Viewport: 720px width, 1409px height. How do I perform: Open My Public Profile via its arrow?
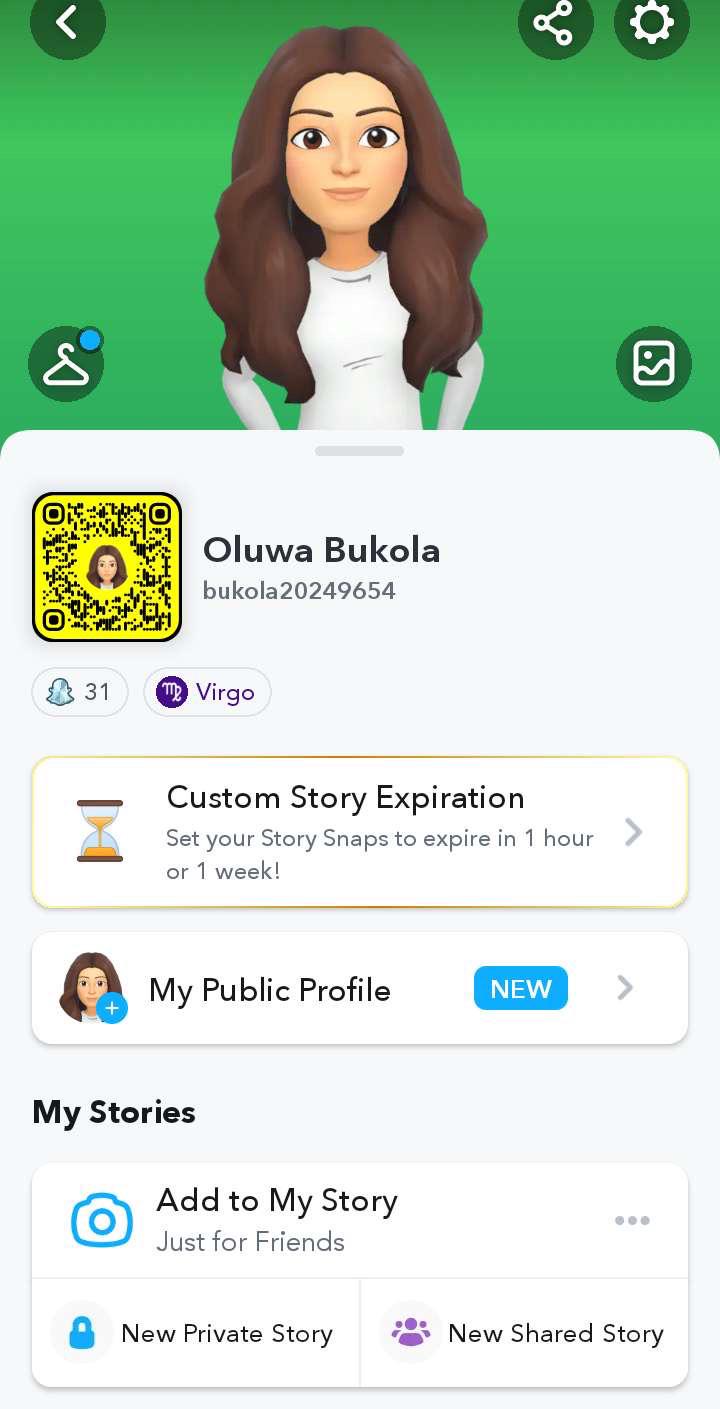pos(624,988)
